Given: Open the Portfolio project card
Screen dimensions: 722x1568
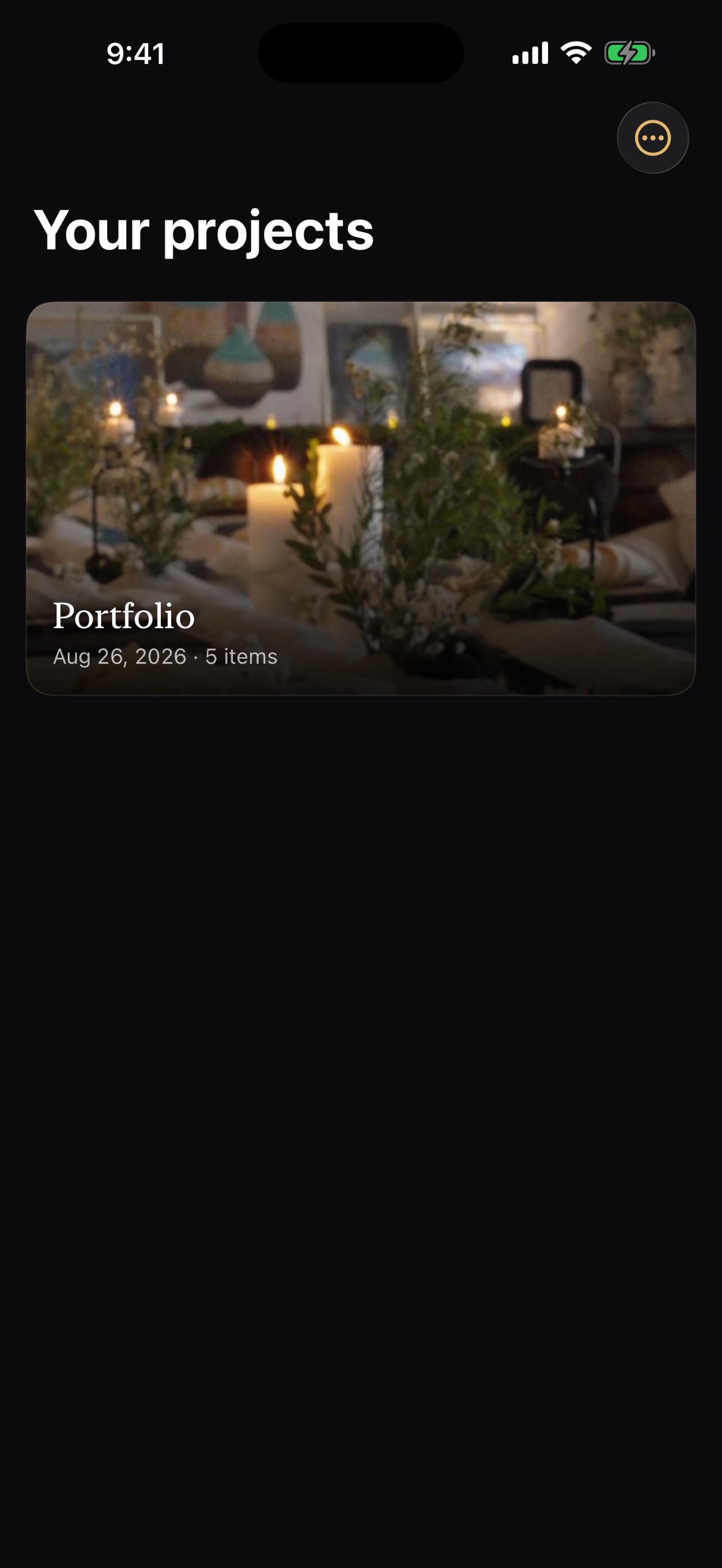Looking at the screenshot, I should point(361,498).
